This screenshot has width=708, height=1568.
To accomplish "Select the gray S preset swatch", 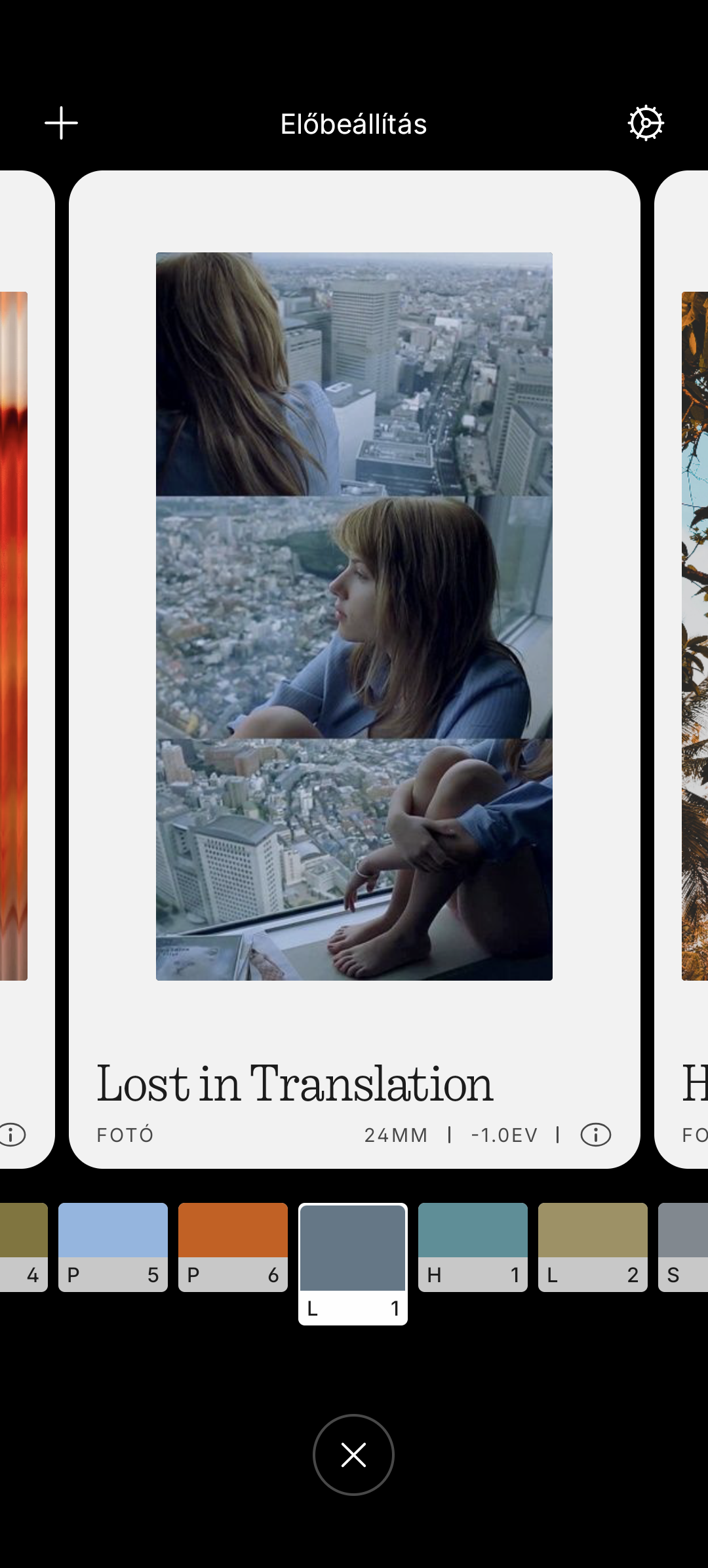I will coord(683,1247).
